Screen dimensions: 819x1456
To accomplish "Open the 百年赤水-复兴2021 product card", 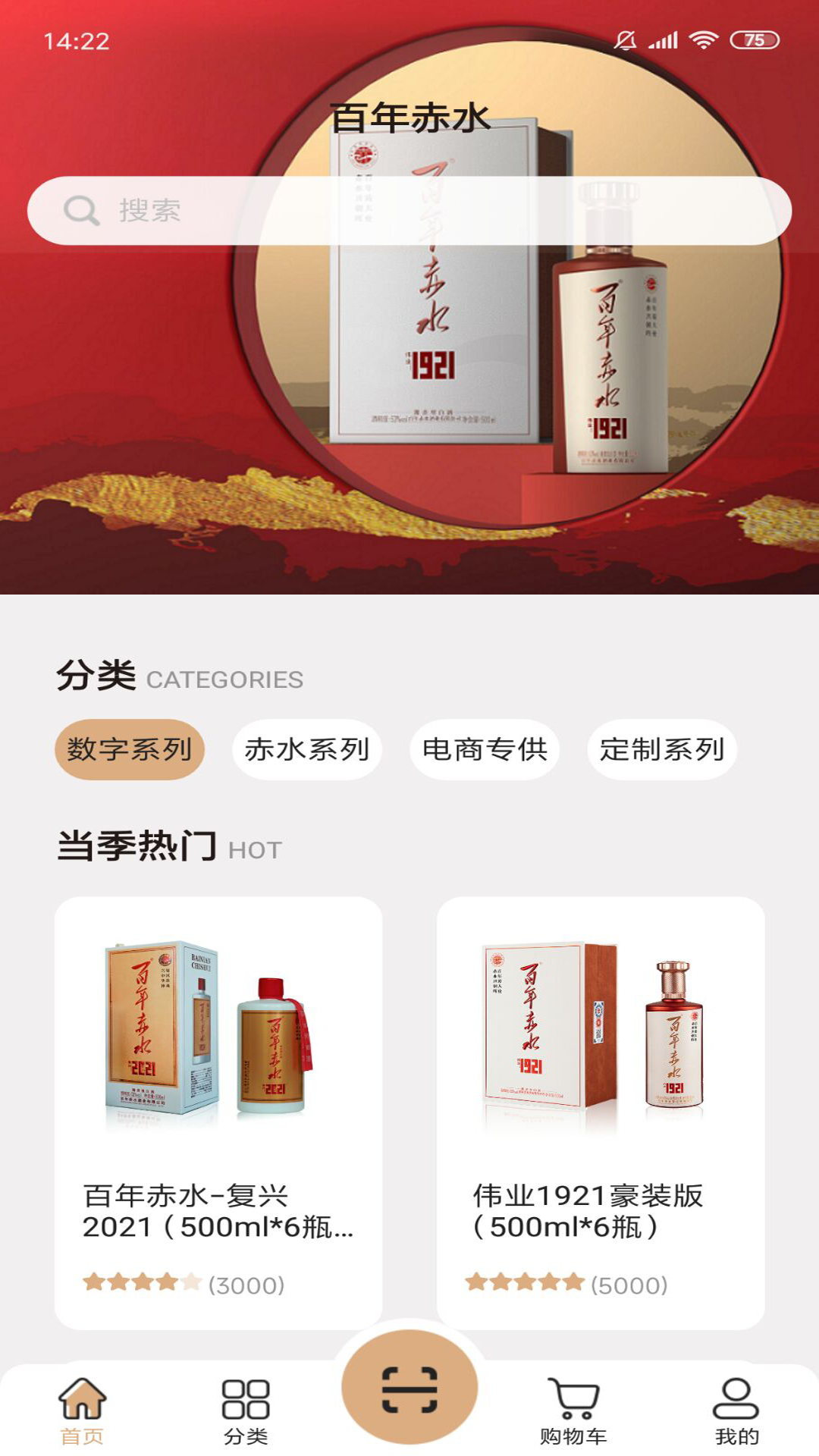I will coord(218,1111).
